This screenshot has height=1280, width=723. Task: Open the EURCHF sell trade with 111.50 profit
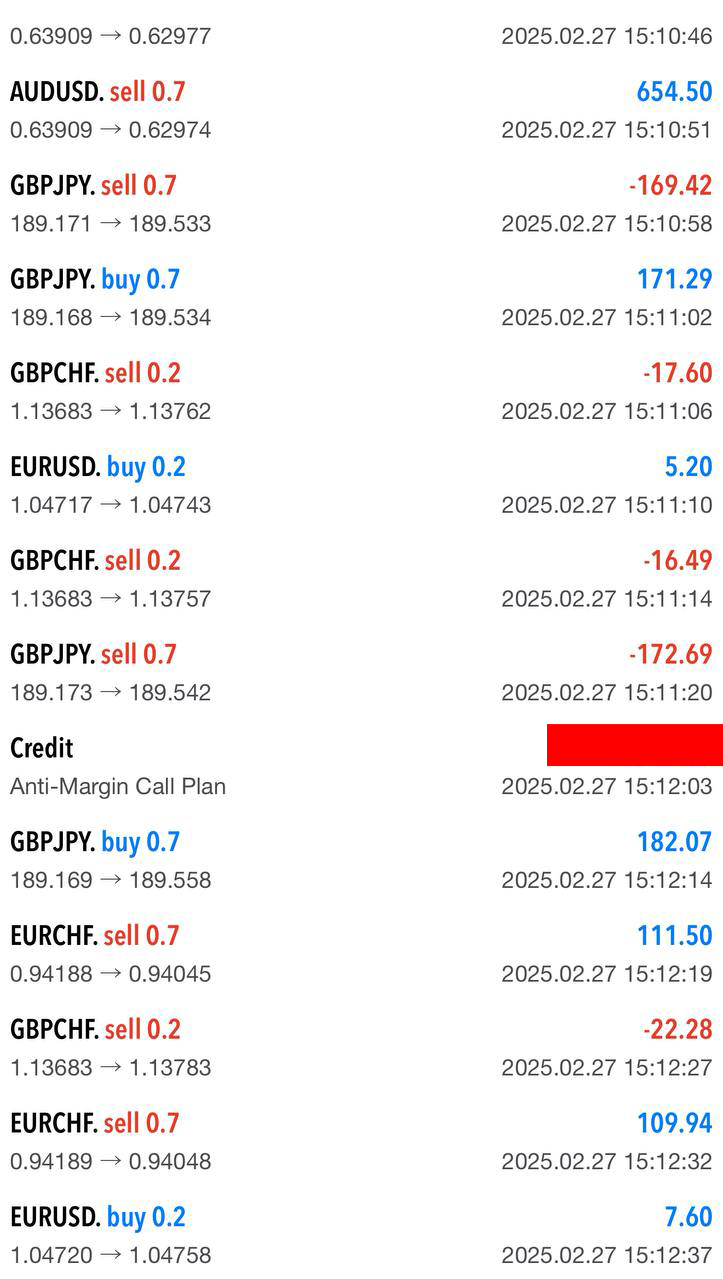(x=361, y=955)
